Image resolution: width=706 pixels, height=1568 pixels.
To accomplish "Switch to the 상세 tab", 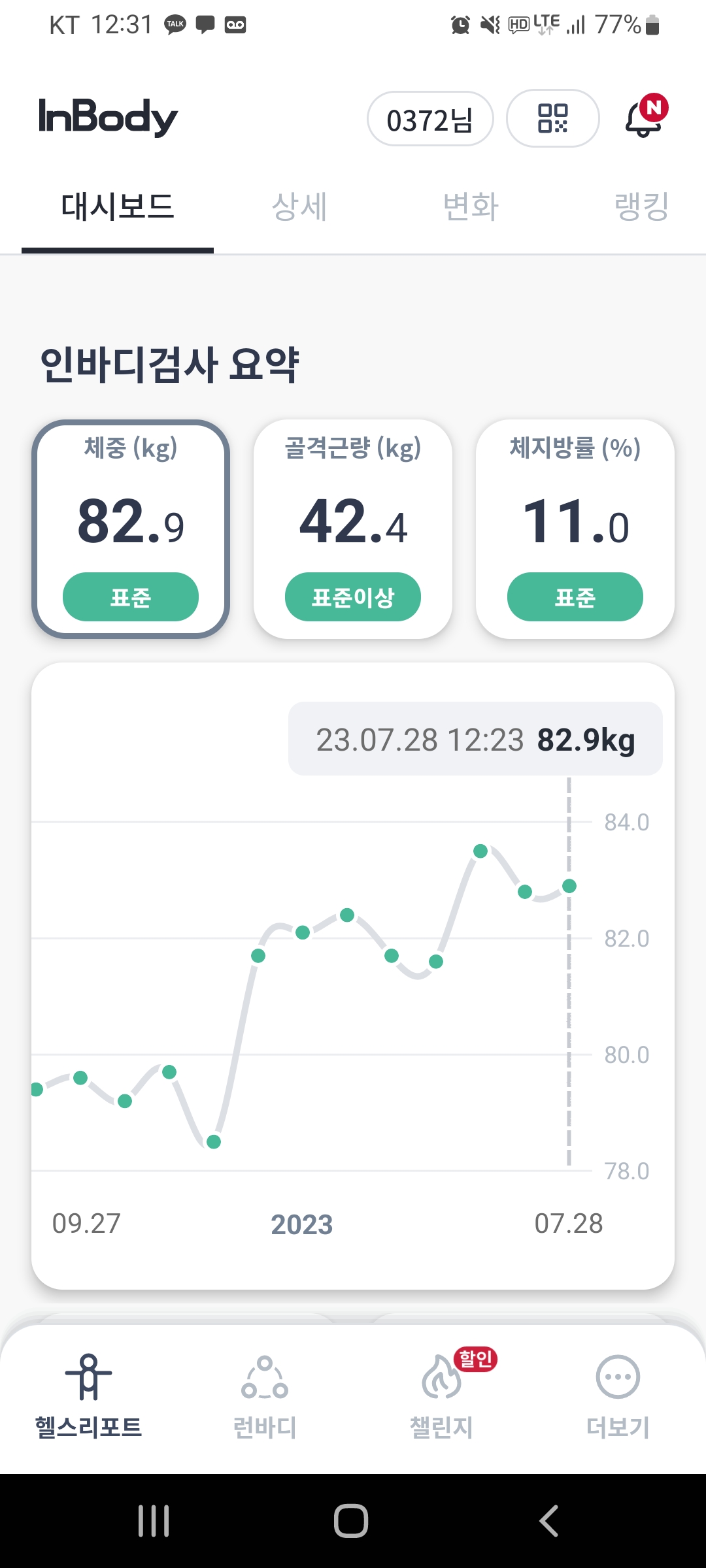I will click(x=299, y=208).
